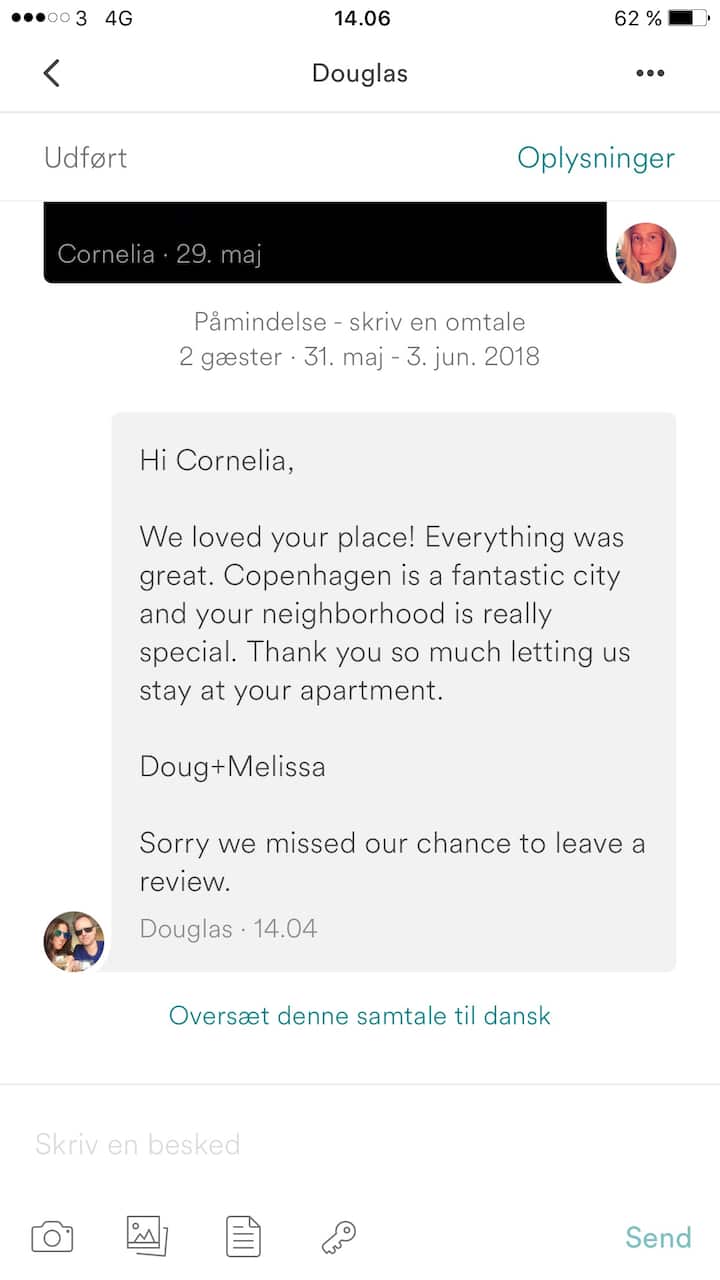Screen dimensions: 720x1280
Task: Tap Oversæt denne samtale til dansk
Action: tap(360, 1016)
